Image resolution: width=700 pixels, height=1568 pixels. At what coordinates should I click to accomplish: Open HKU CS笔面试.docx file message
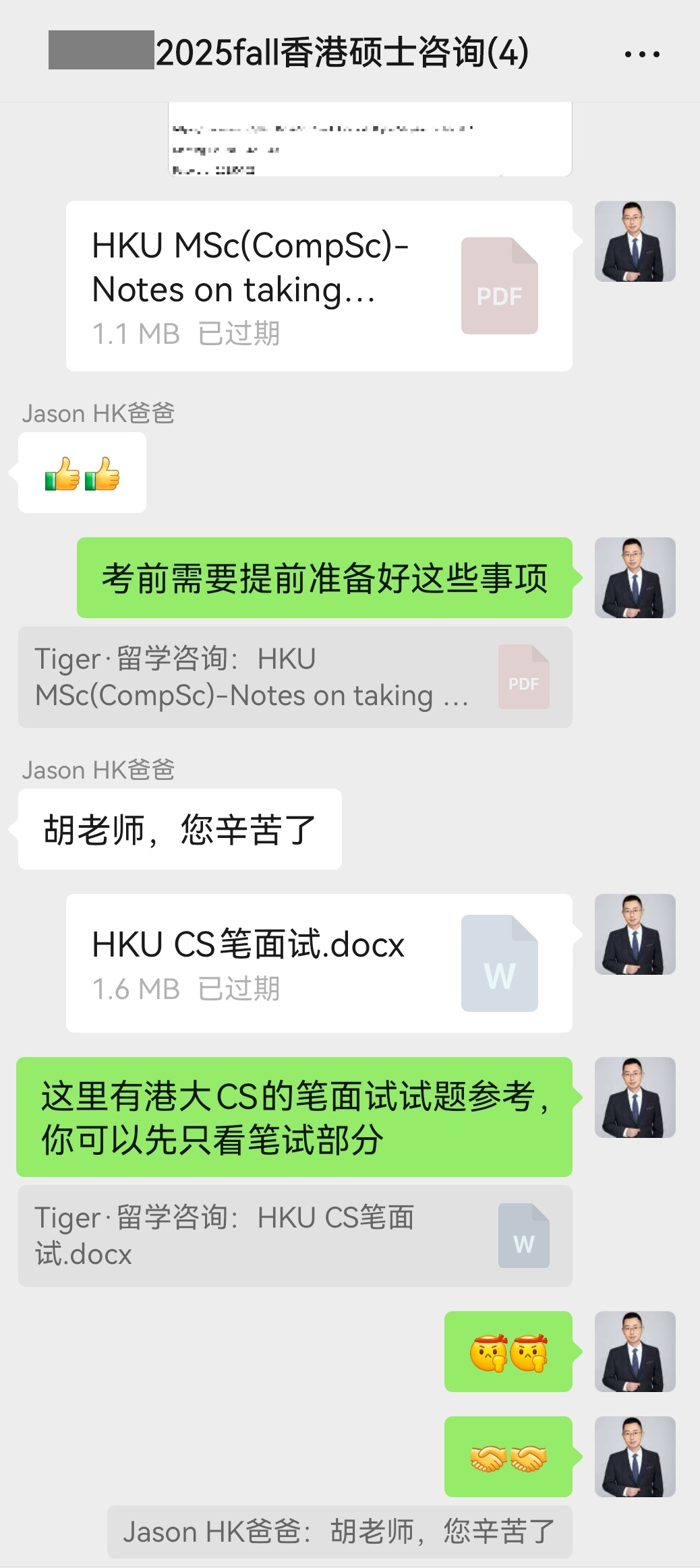pos(318,963)
